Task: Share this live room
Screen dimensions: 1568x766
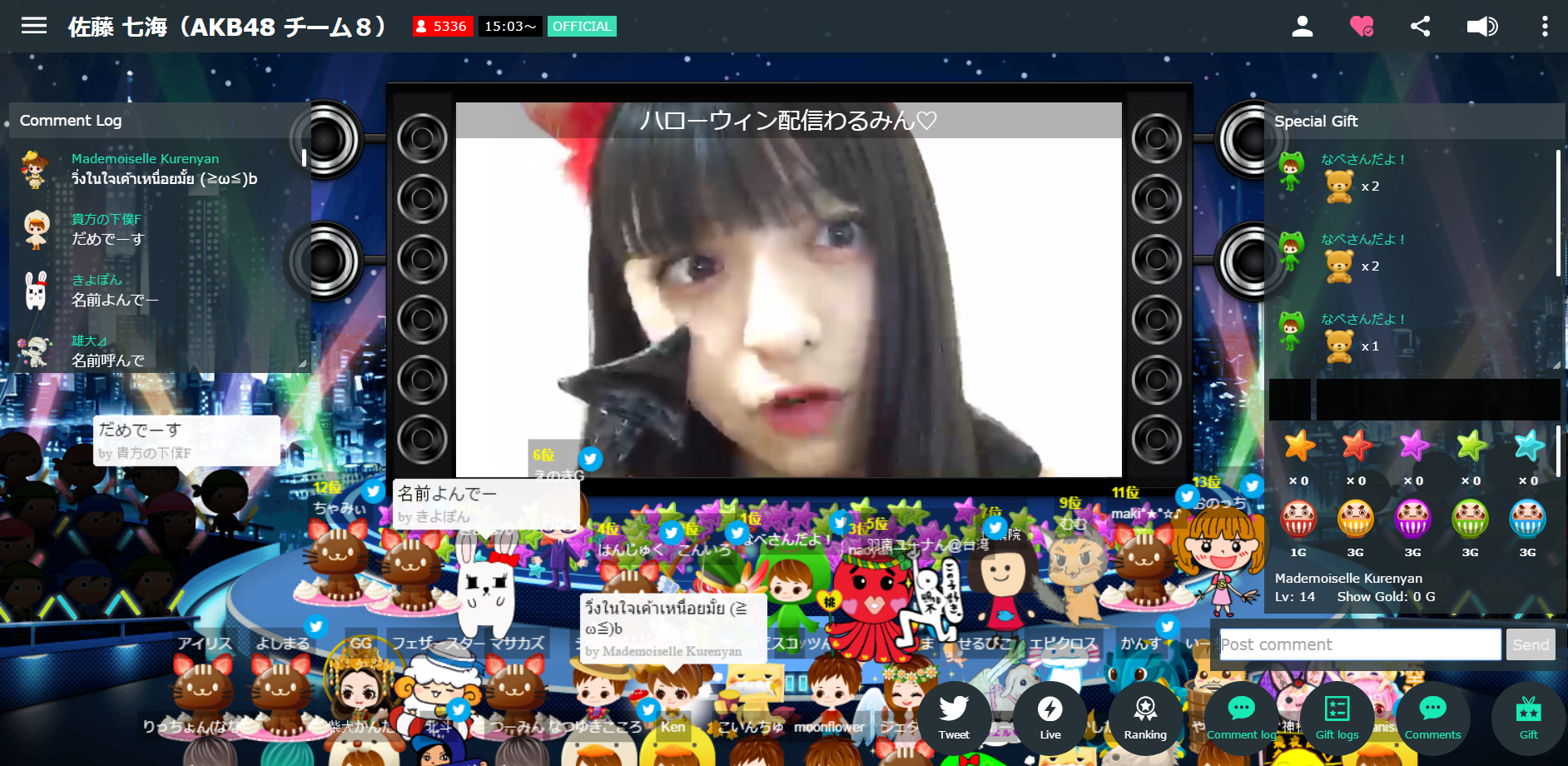Action: [1421, 27]
